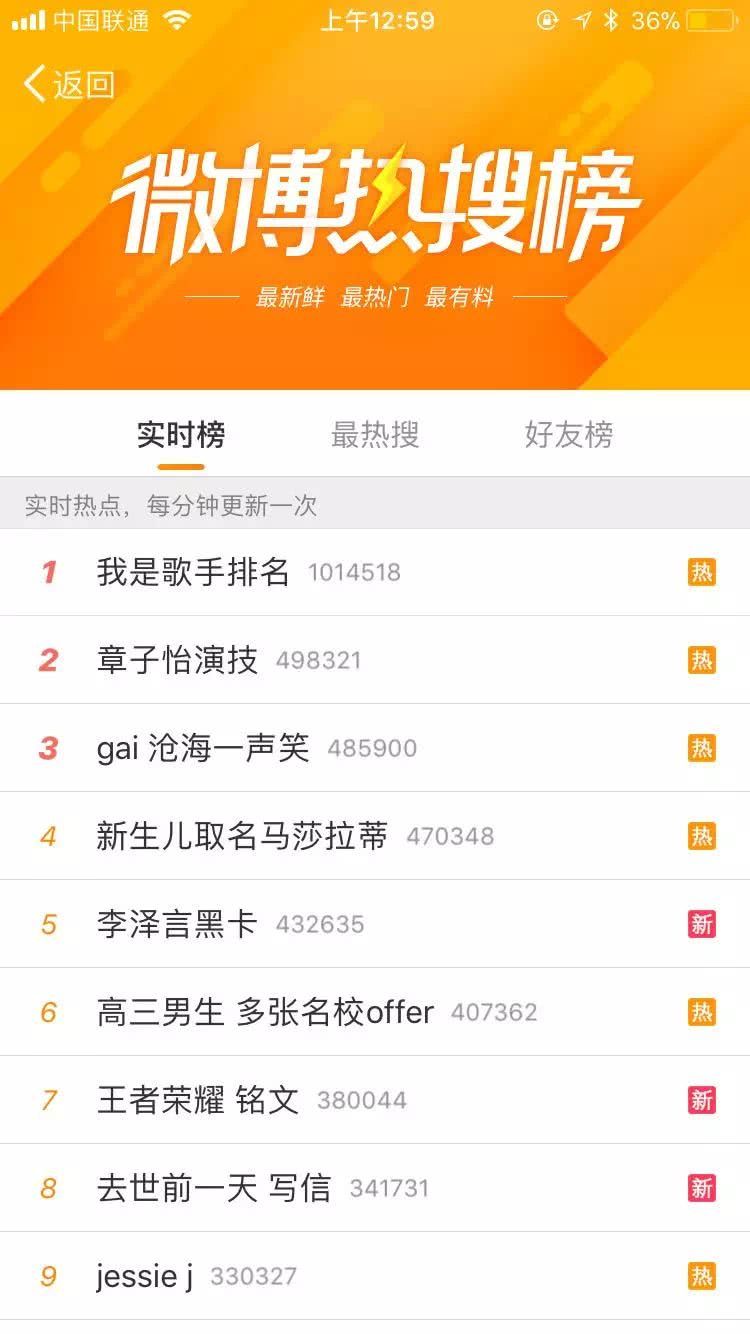Select the 实时榜 tab
750x1334 pixels.
pyautogui.click(x=181, y=435)
